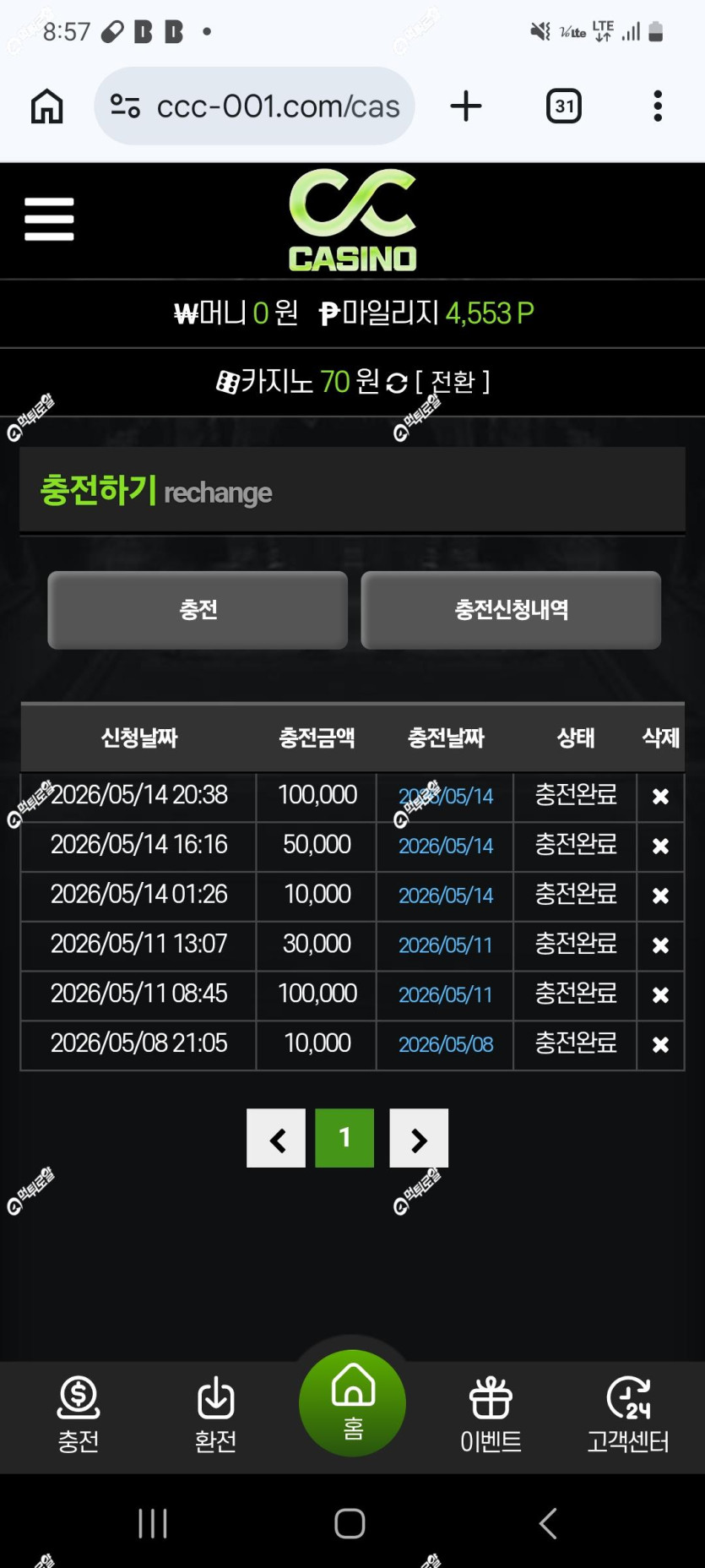Go to the next page arrow
Screen dimensions: 705x1568
[419, 1138]
